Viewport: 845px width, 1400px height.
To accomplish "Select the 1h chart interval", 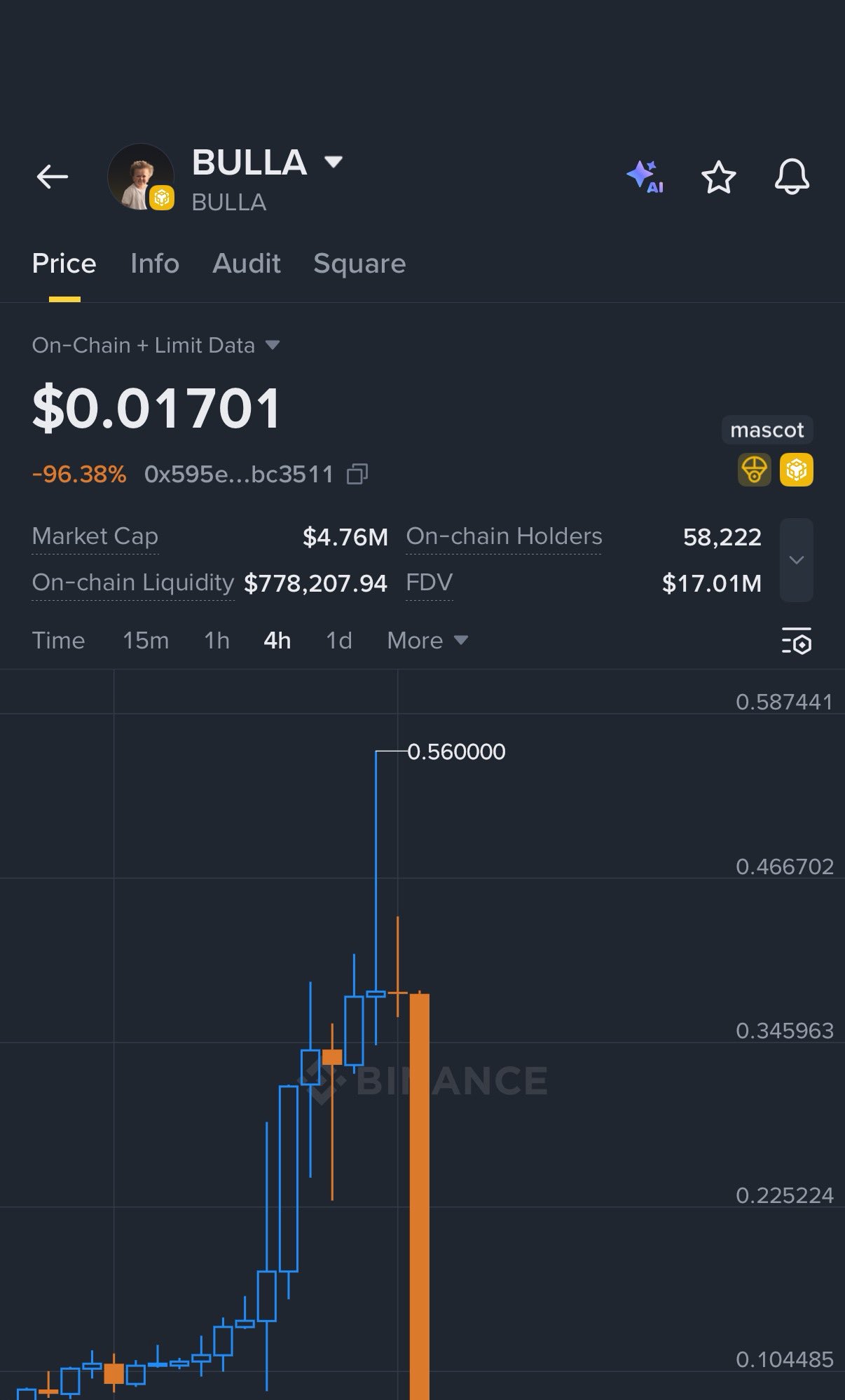I will point(217,640).
